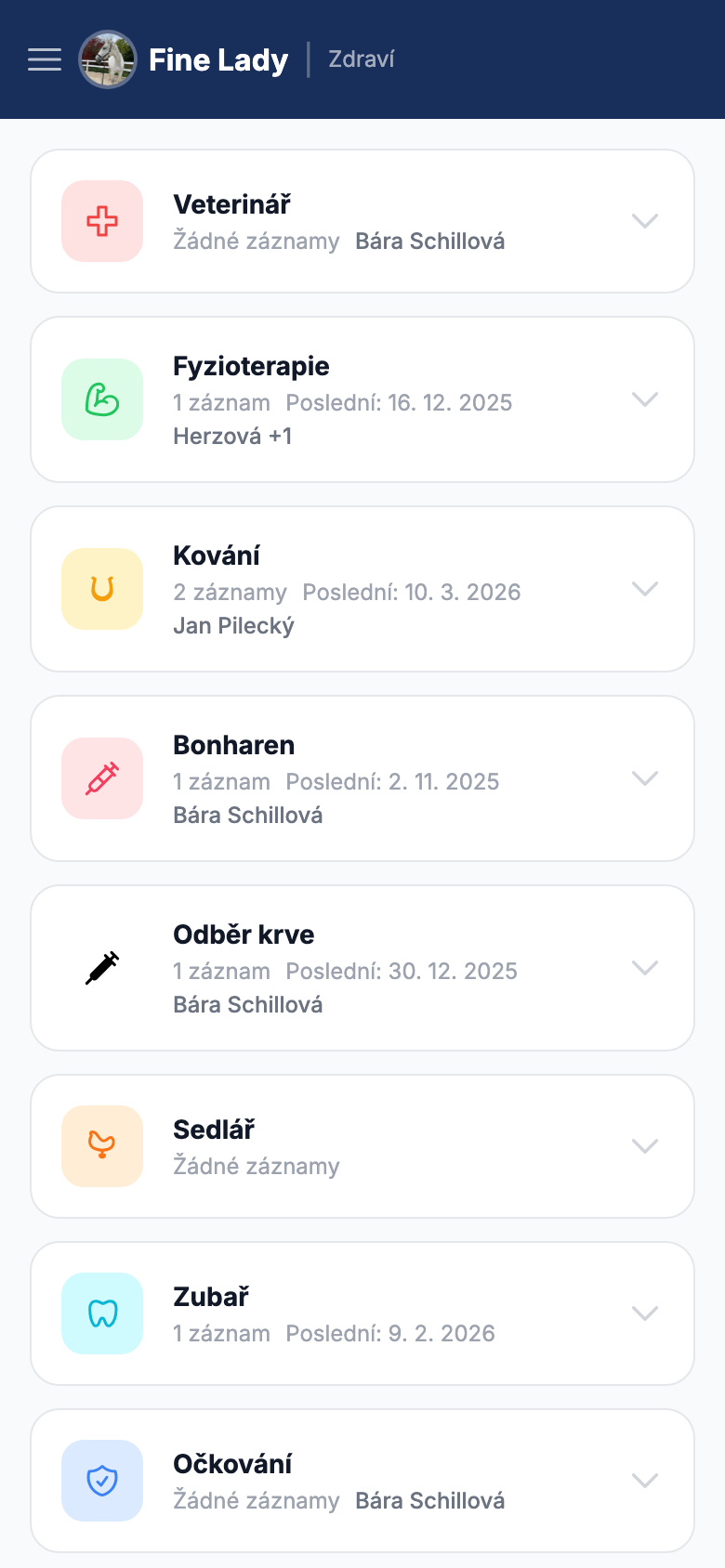Click Herzová +1 under Fyzioterapie
The image size is (725, 1568).
232,435
